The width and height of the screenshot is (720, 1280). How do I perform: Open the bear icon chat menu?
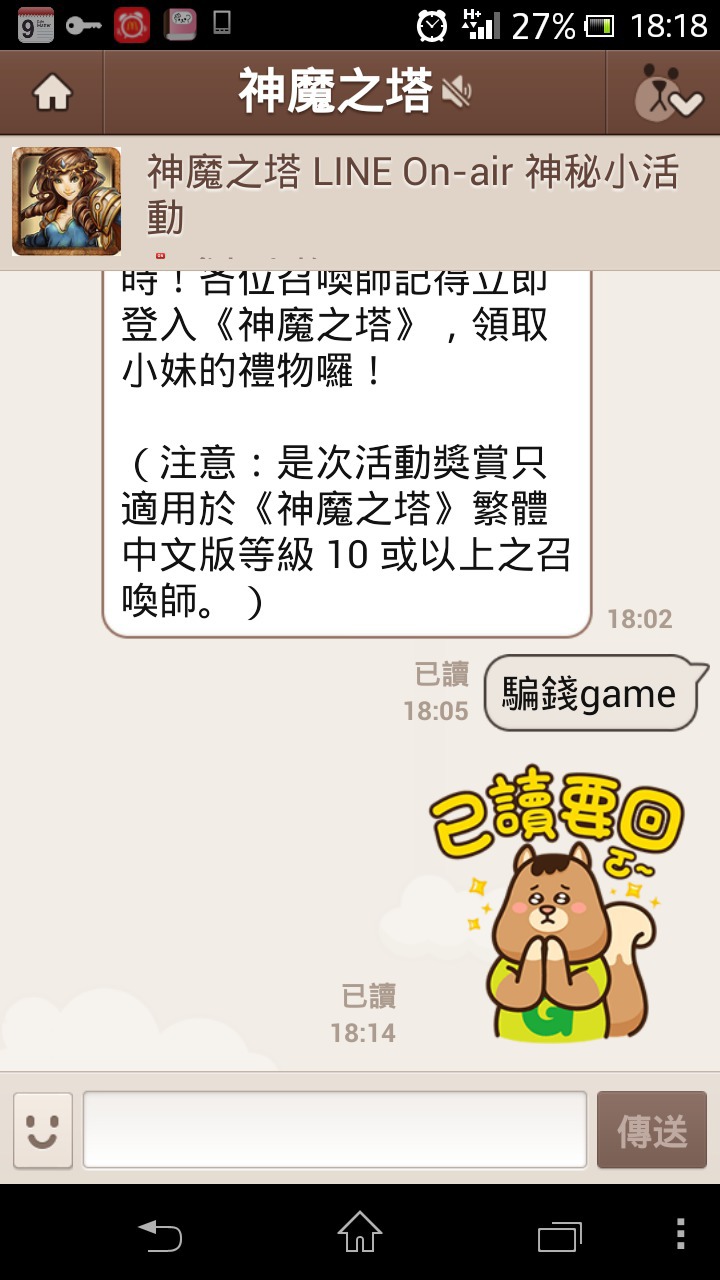point(664,93)
